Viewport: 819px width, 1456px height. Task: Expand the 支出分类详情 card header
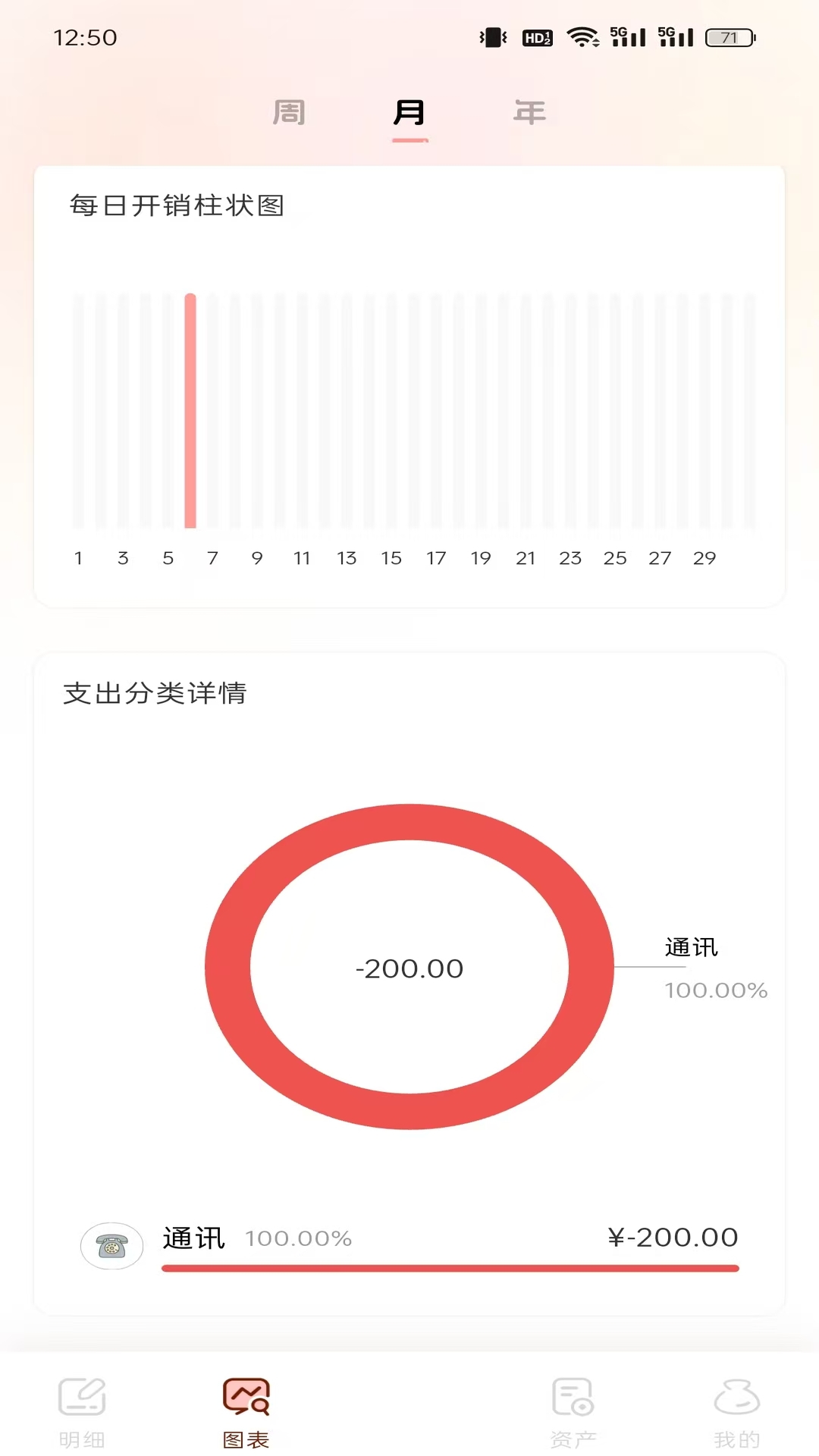157,692
